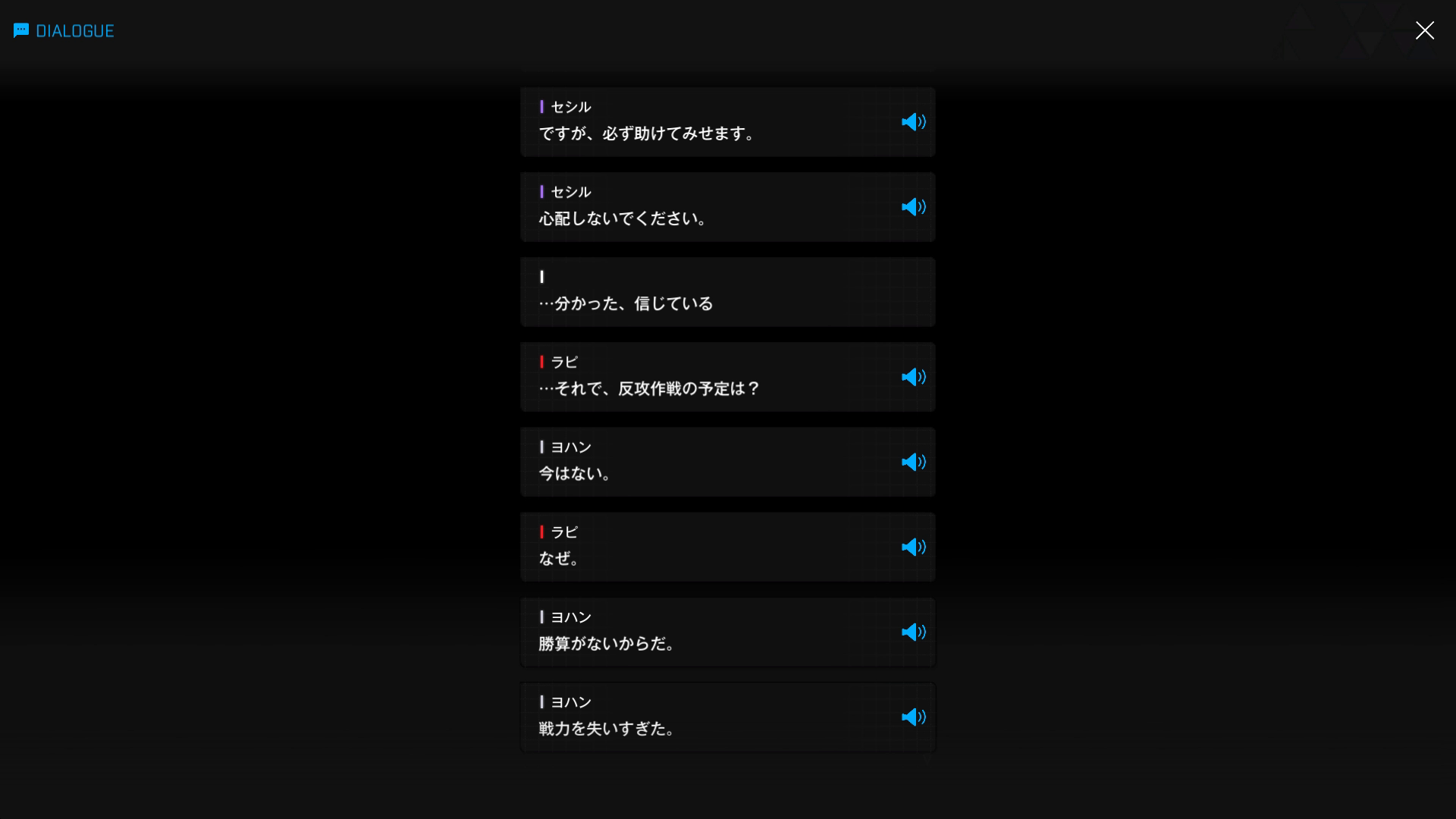Viewport: 1456px width, 819px height.
Task: Play voice for ラピ's line なぜ。
Action: pos(913,547)
